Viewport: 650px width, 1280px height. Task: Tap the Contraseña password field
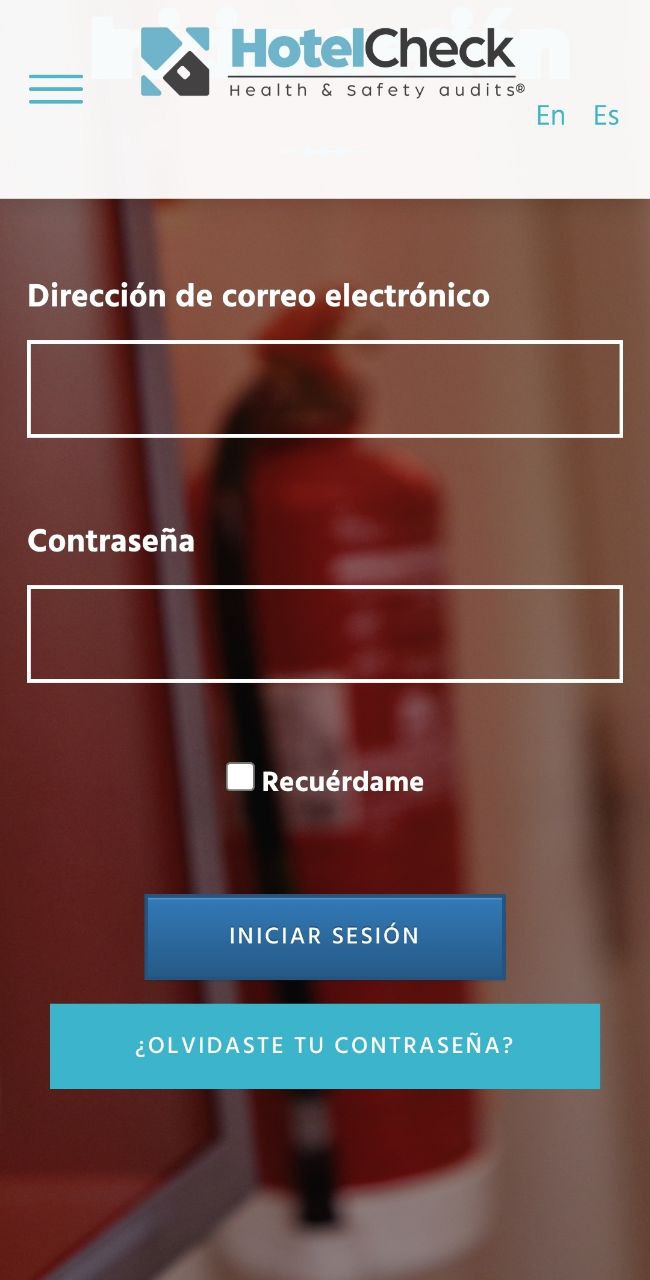pos(325,634)
